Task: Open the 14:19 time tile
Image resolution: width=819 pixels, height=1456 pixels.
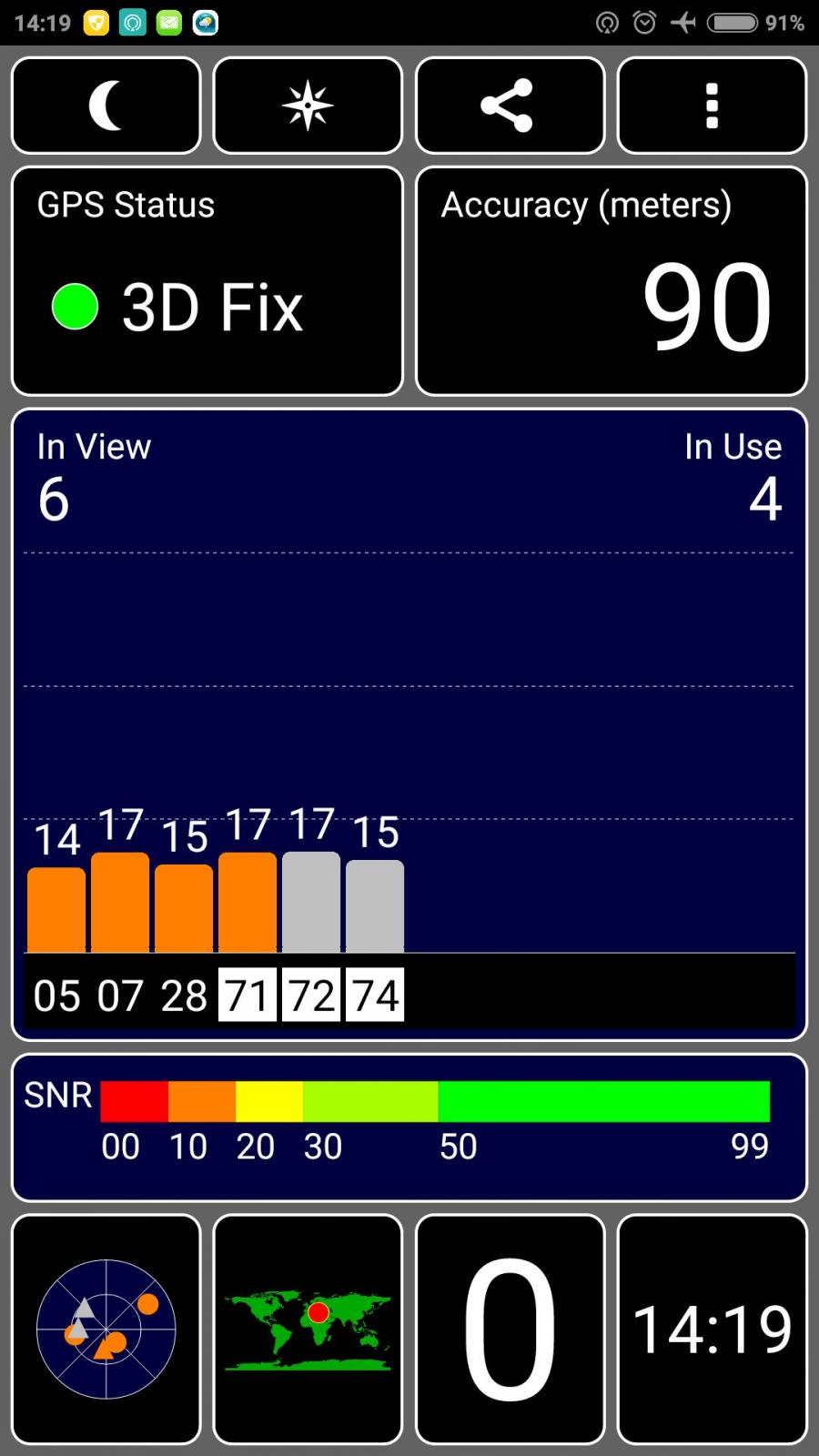Action: (x=712, y=1330)
